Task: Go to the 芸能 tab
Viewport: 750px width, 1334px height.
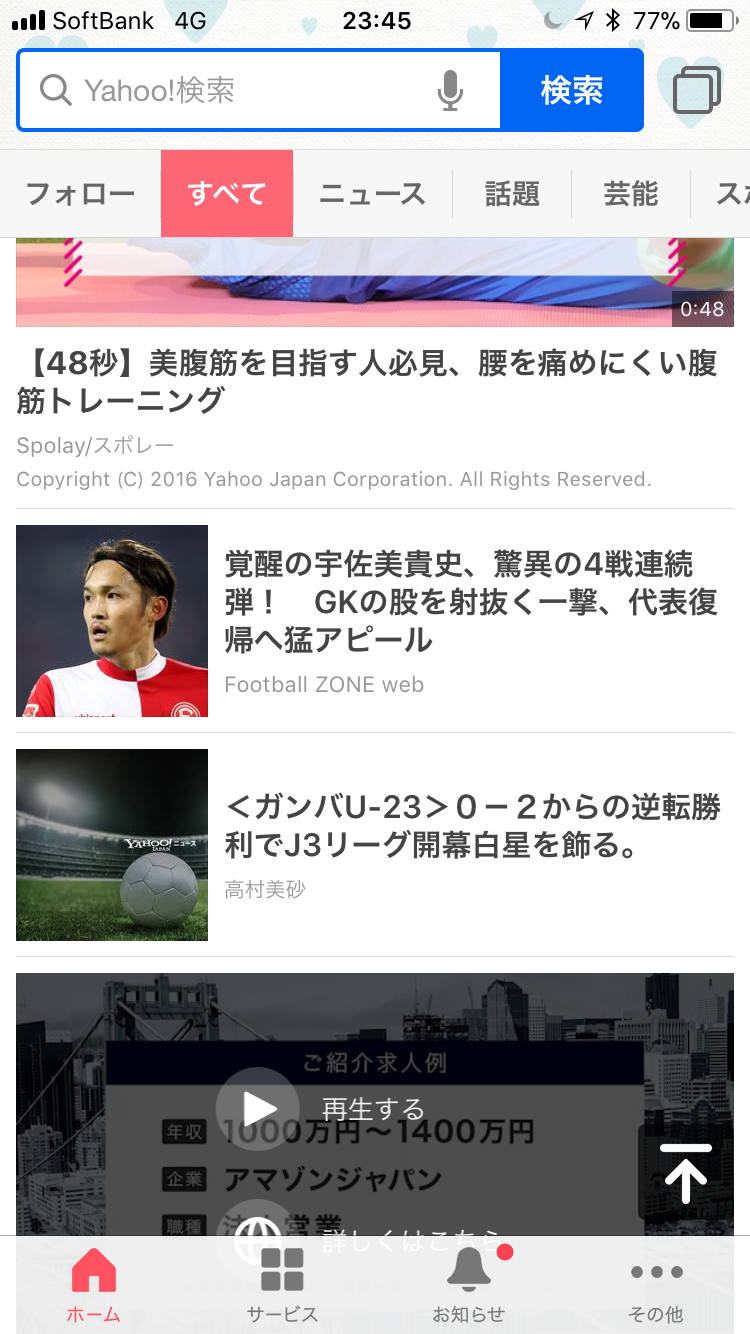Action: point(630,194)
